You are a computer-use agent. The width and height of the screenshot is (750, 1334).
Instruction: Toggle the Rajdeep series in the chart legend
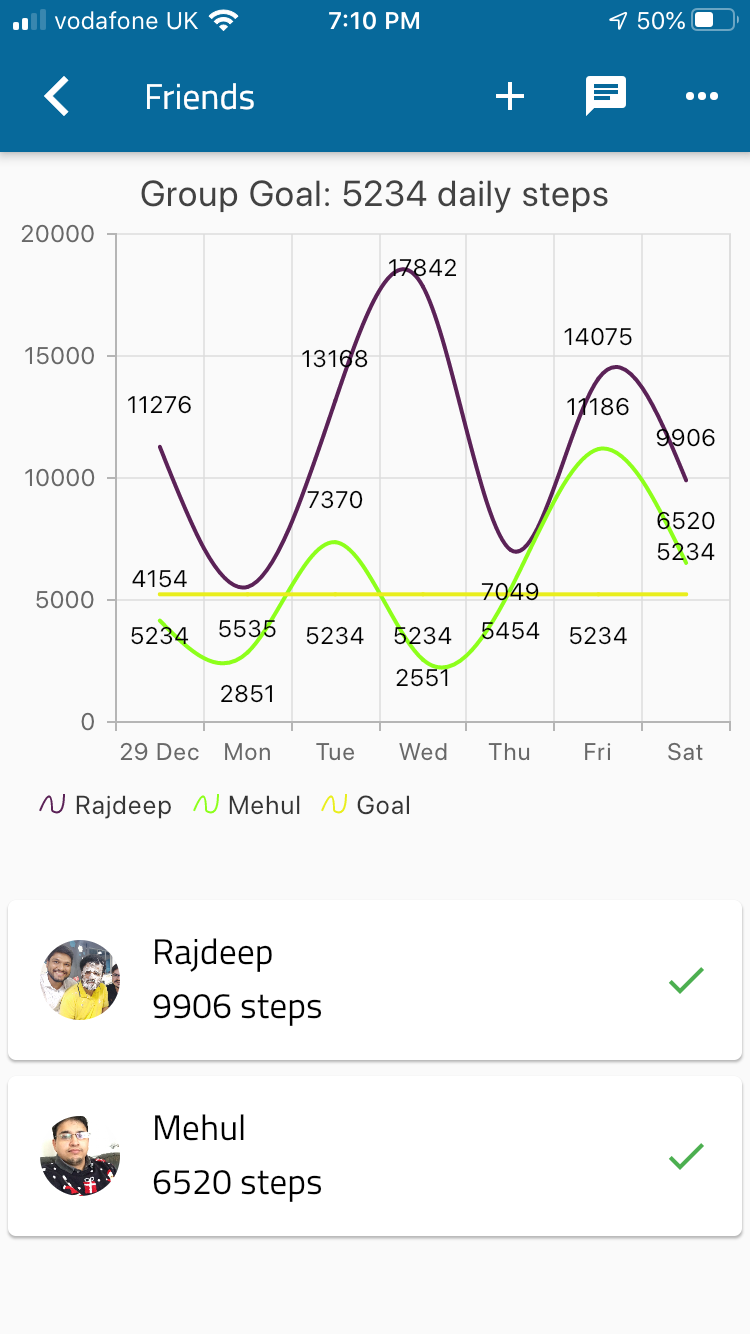click(105, 805)
